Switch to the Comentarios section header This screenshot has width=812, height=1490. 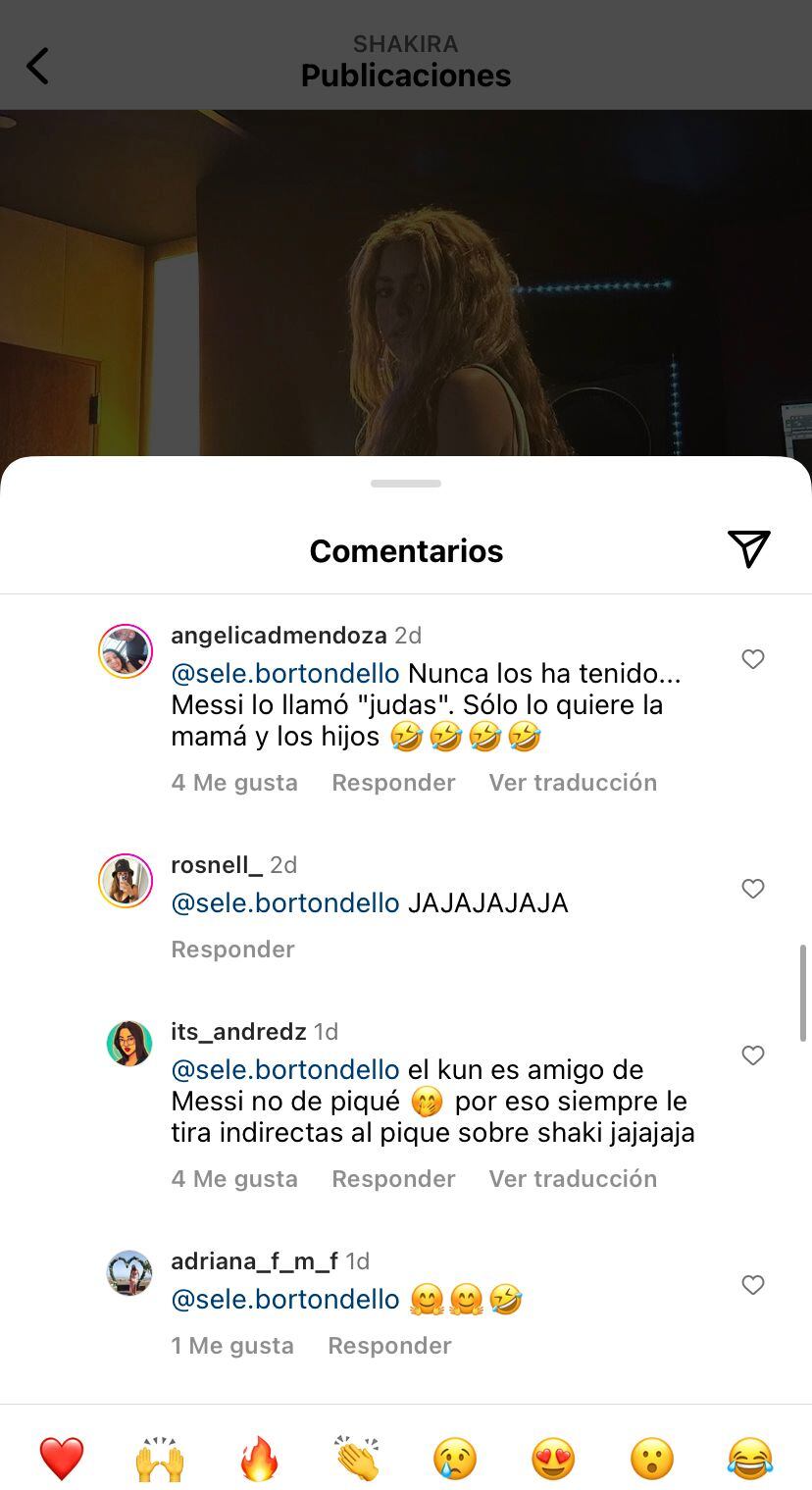405,550
